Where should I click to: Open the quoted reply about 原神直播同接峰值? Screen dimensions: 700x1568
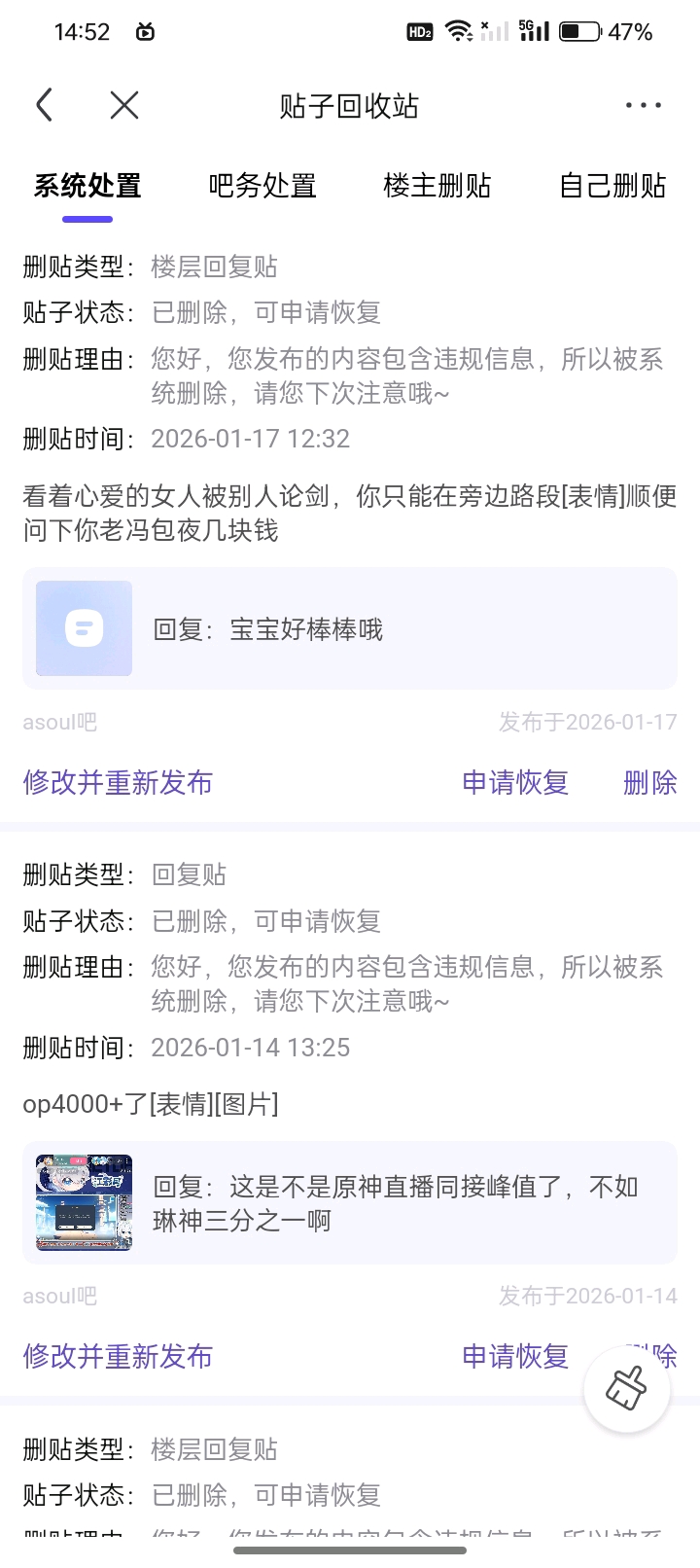point(350,1202)
